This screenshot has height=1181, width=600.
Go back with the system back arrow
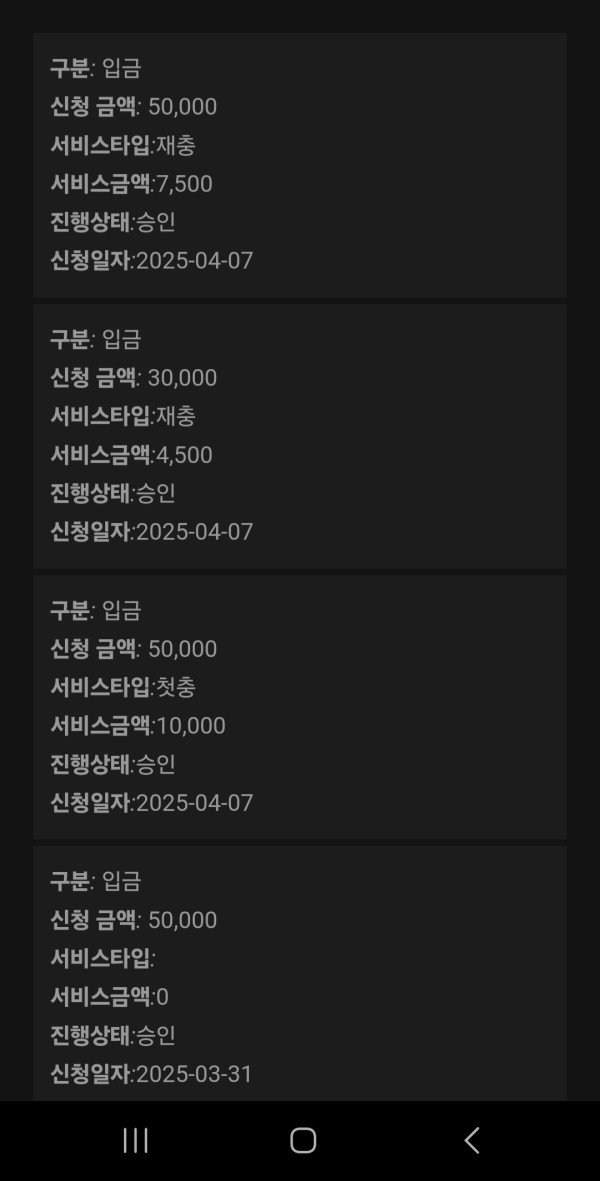pos(471,1140)
